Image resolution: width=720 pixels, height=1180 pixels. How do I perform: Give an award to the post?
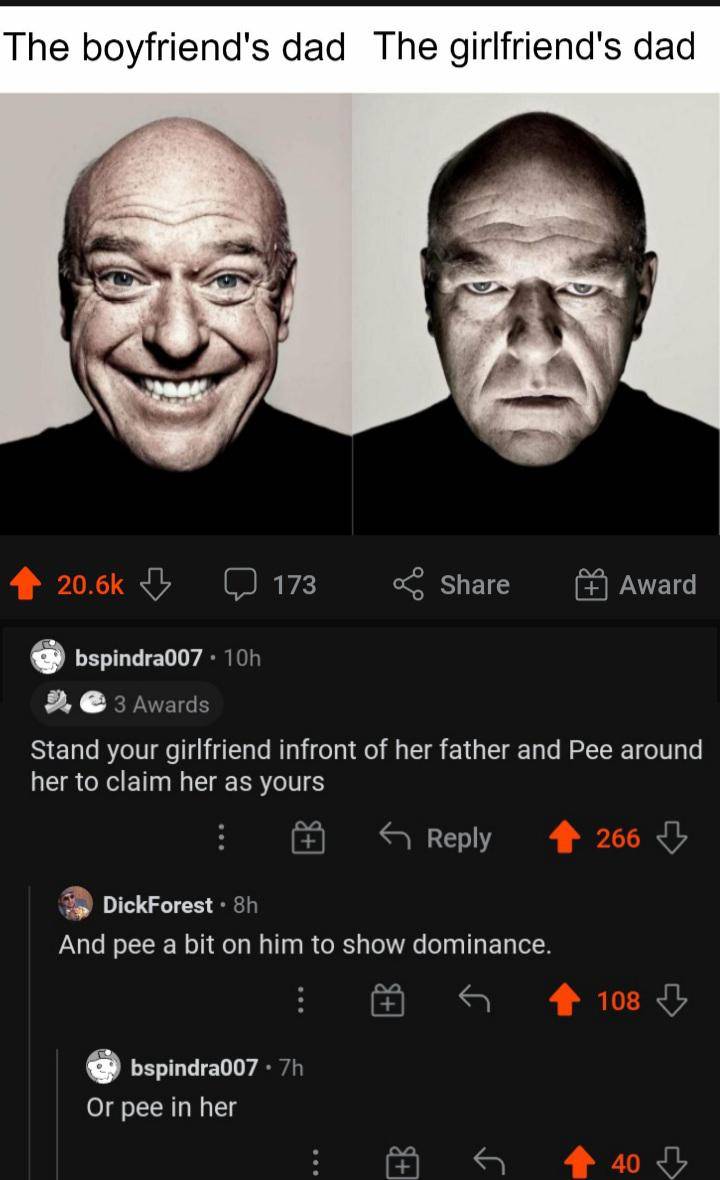click(634, 584)
